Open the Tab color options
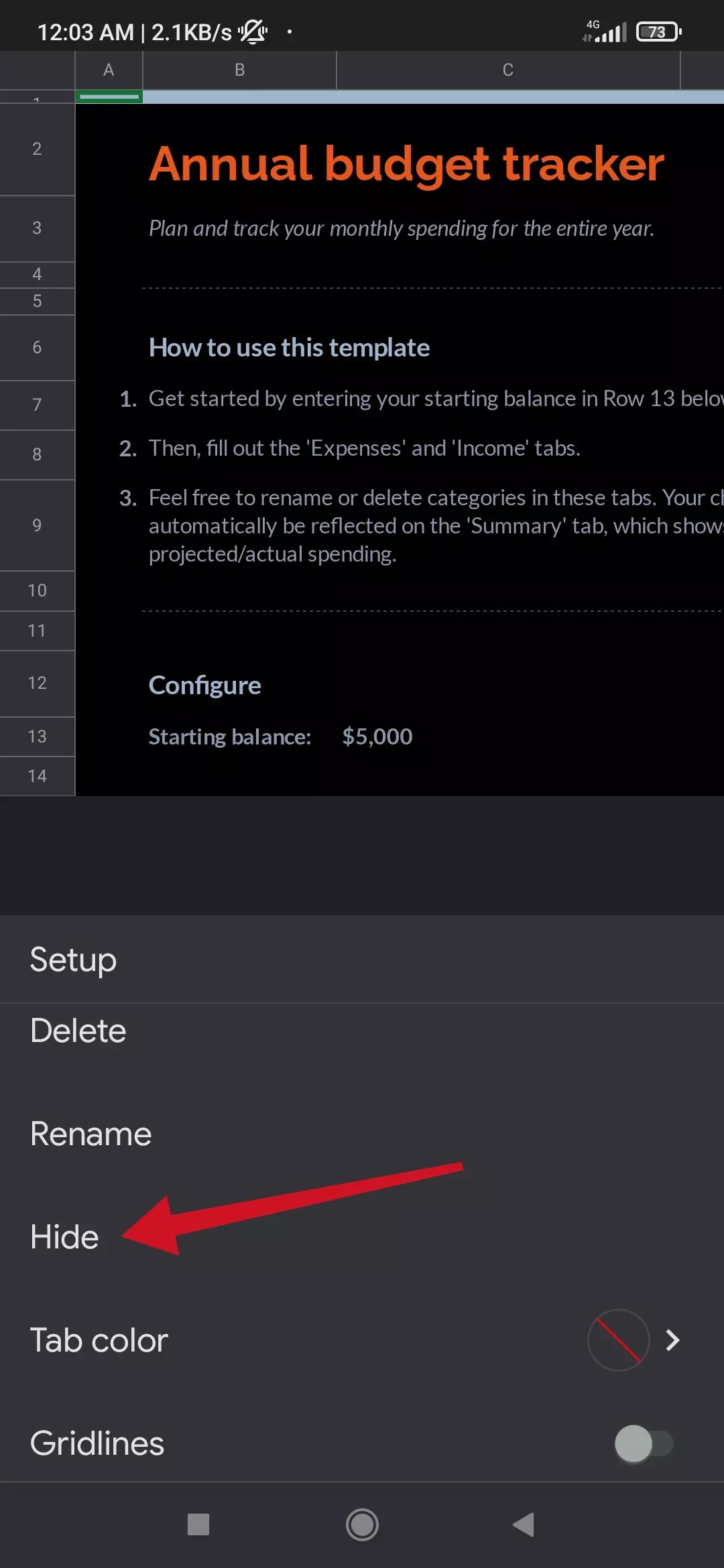Image resolution: width=724 pixels, height=1568 pixels. tap(362, 1340)
